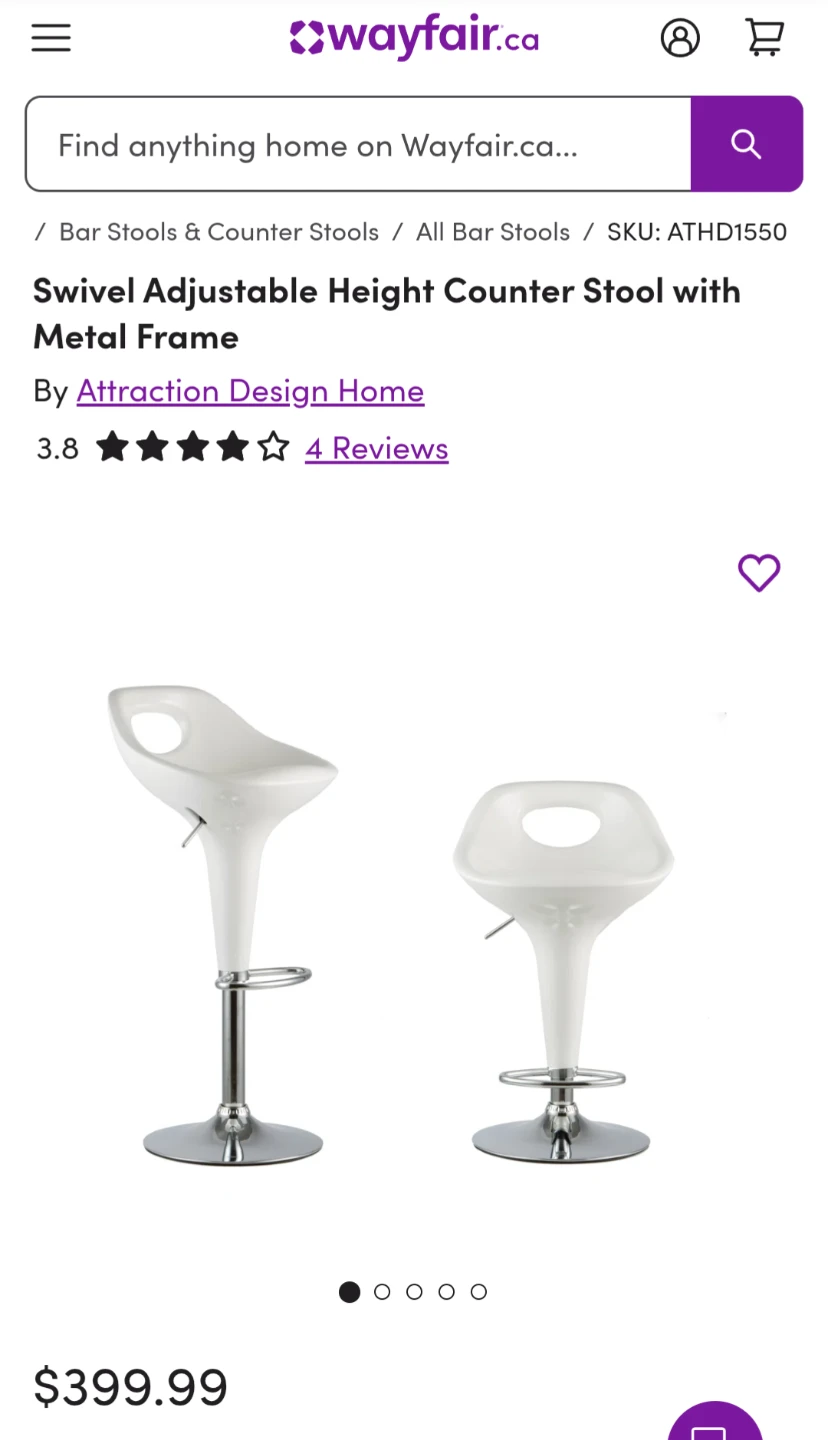View the shopping cart
The image size is (828, 1440).
pos(764,38)
